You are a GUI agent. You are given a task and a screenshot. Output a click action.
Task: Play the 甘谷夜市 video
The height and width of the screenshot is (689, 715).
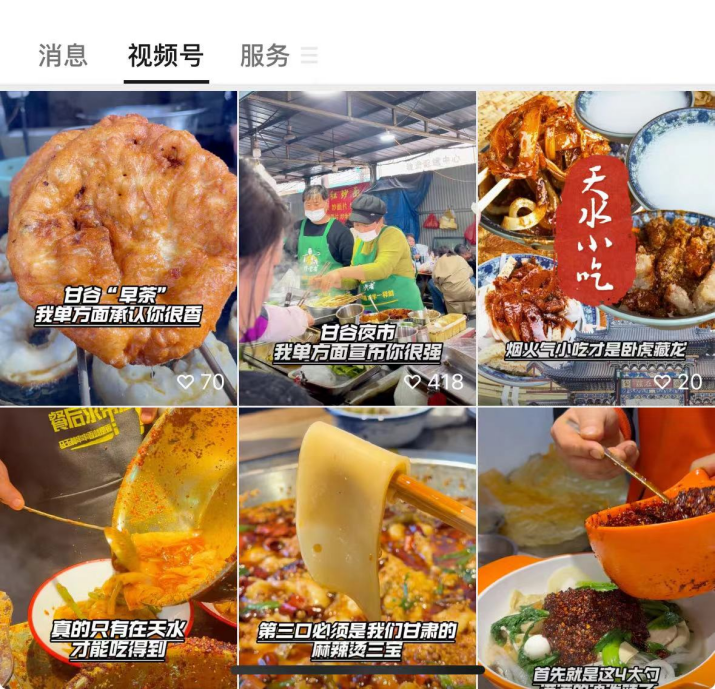click(x=357, y=247)
